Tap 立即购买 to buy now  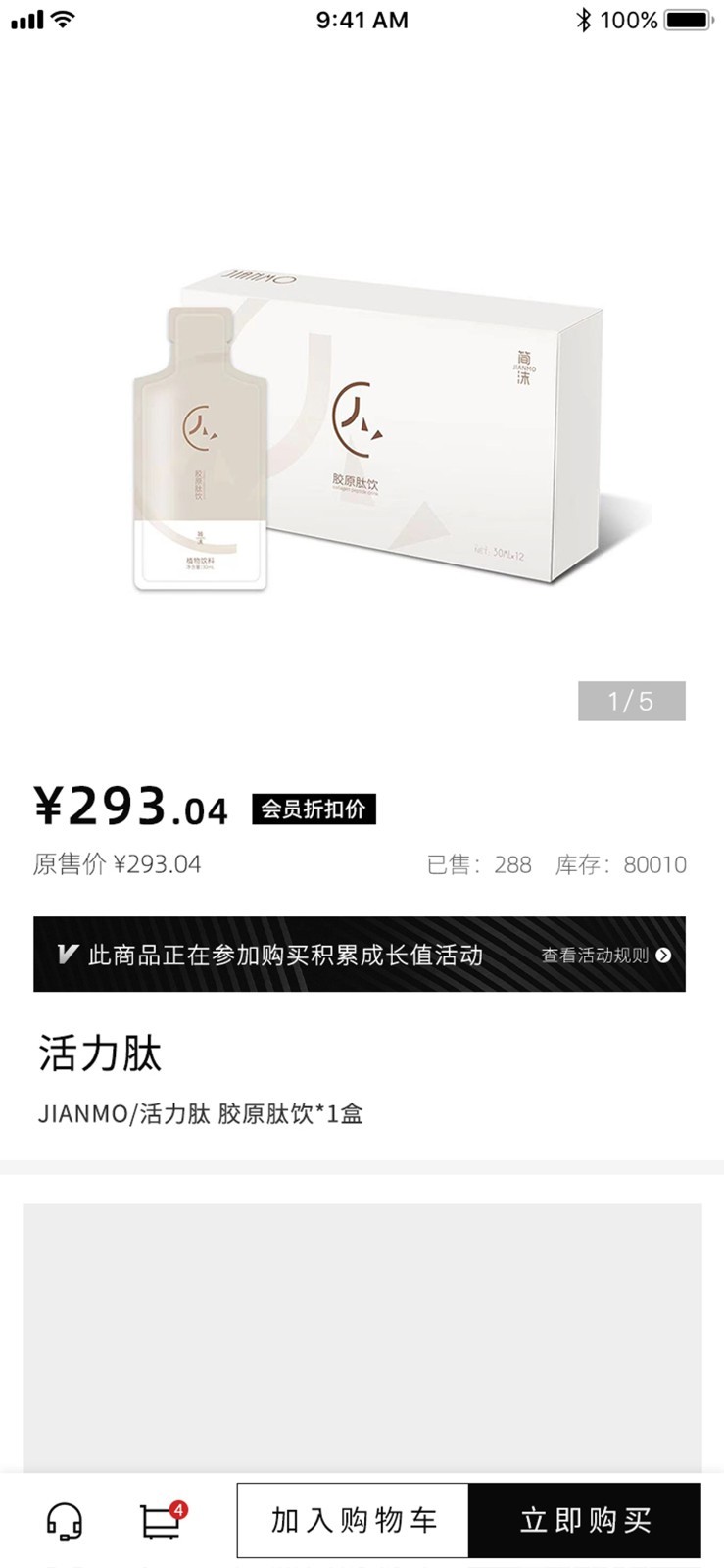[x=585, y=1520]
